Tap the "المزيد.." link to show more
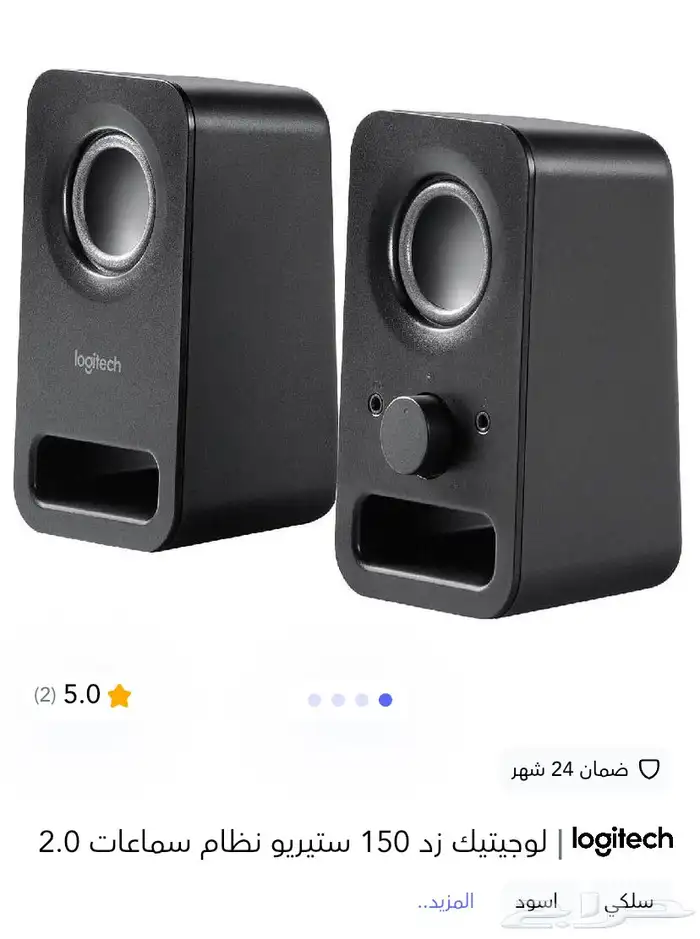 coord(445,901)
